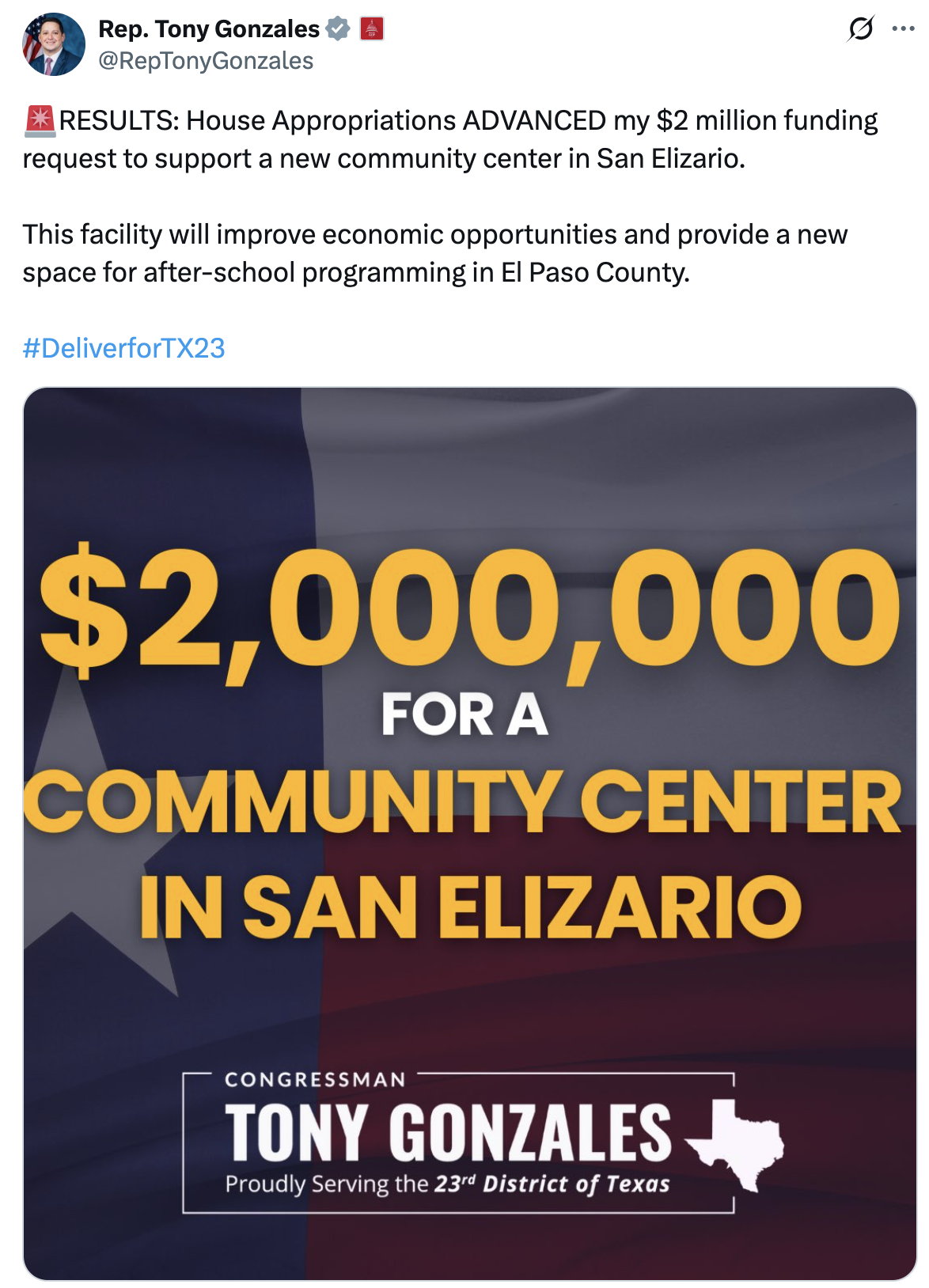Open the tweet's three-dot overflow menu
Image resolution: width=929 pixels, height=1288 pixels.
(x=903, y=29)
